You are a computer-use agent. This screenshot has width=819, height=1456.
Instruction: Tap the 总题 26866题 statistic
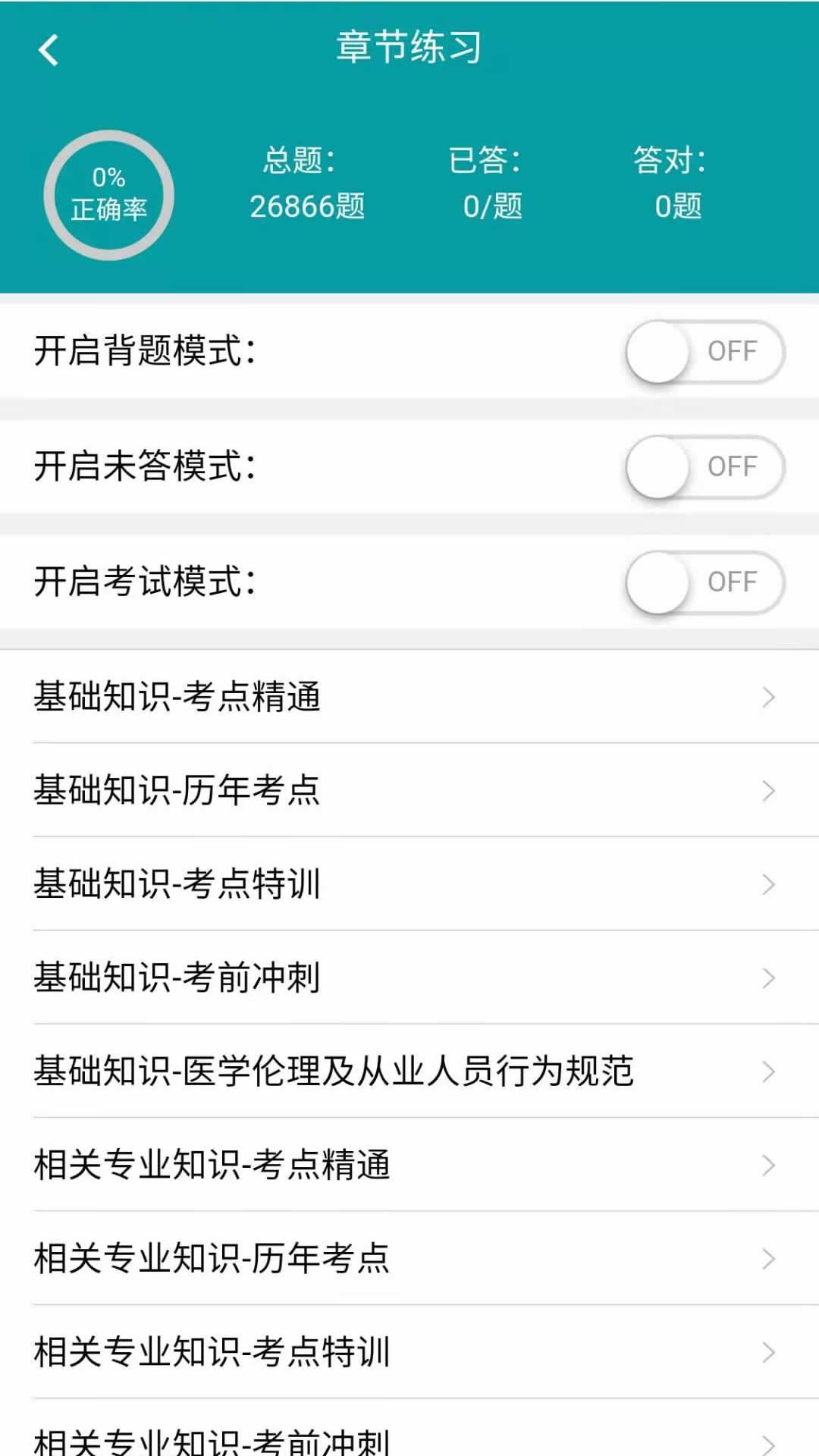point(306,182)
